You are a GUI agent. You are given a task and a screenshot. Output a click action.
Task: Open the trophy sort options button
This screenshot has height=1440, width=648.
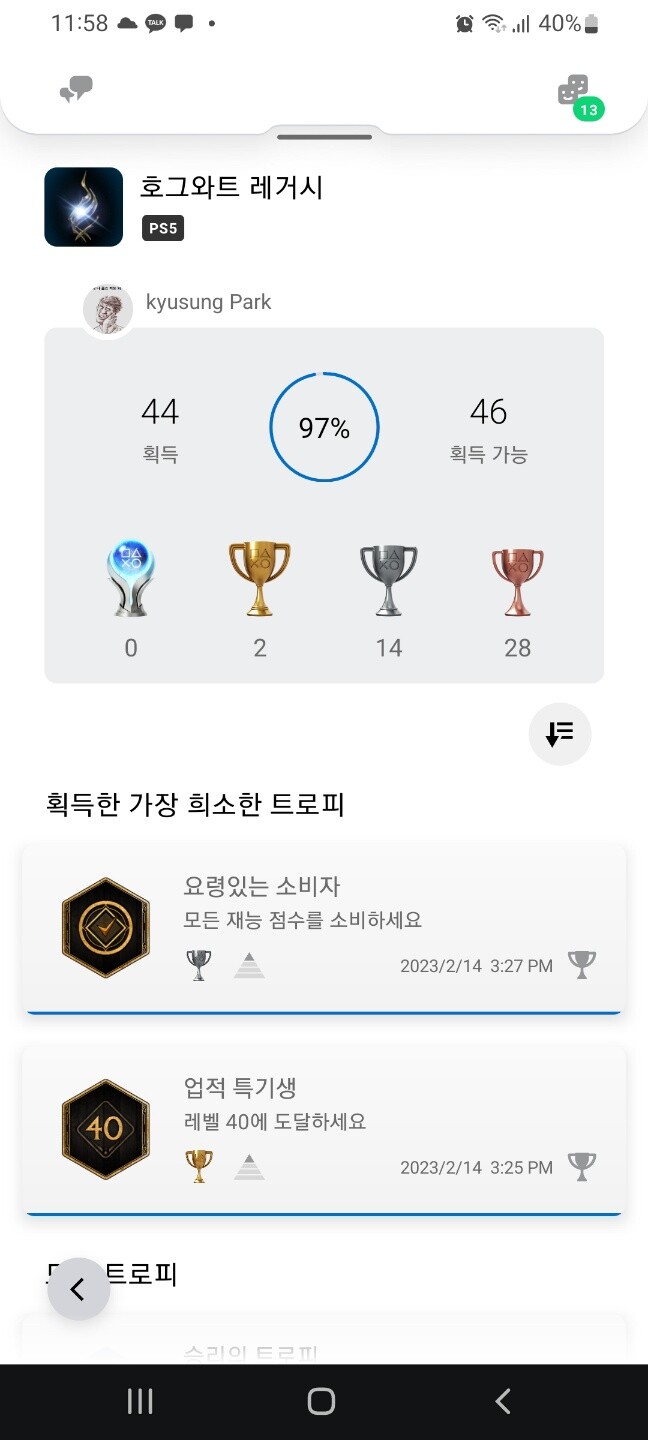[x=559, y=734]
